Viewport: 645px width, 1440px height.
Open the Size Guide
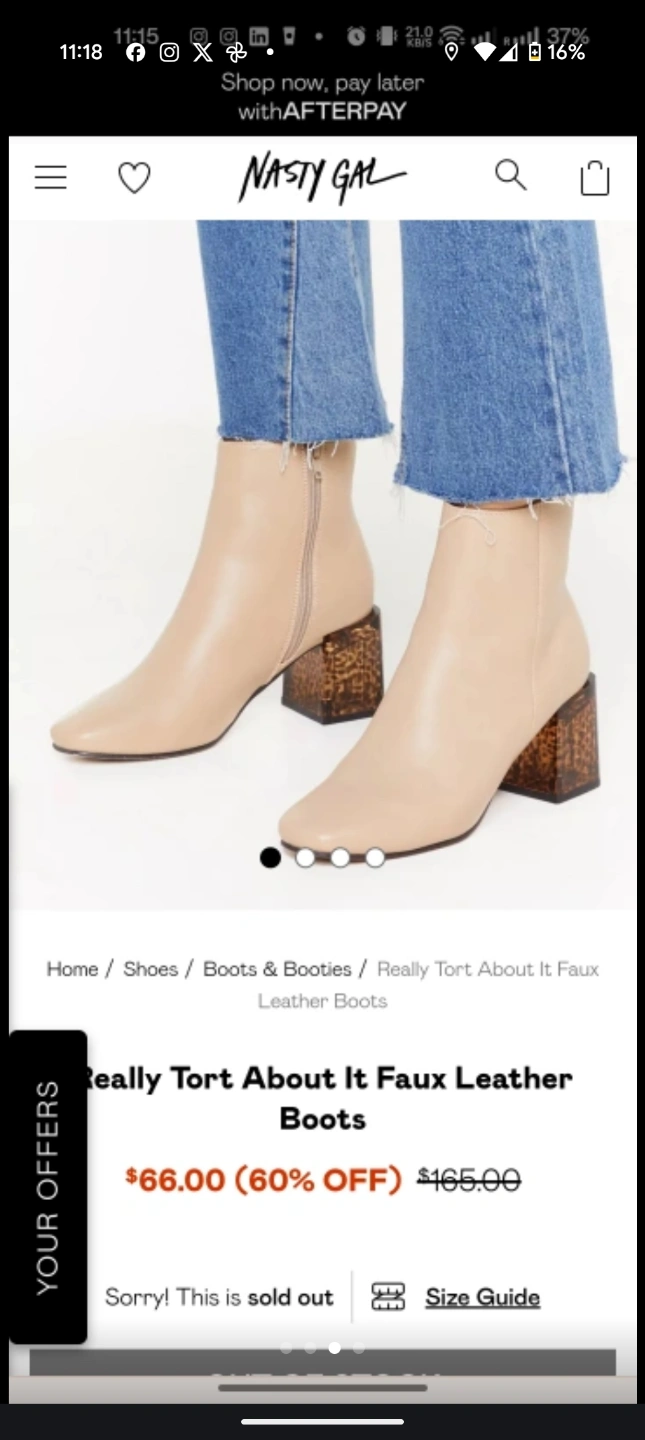(x=482, y=1297)
